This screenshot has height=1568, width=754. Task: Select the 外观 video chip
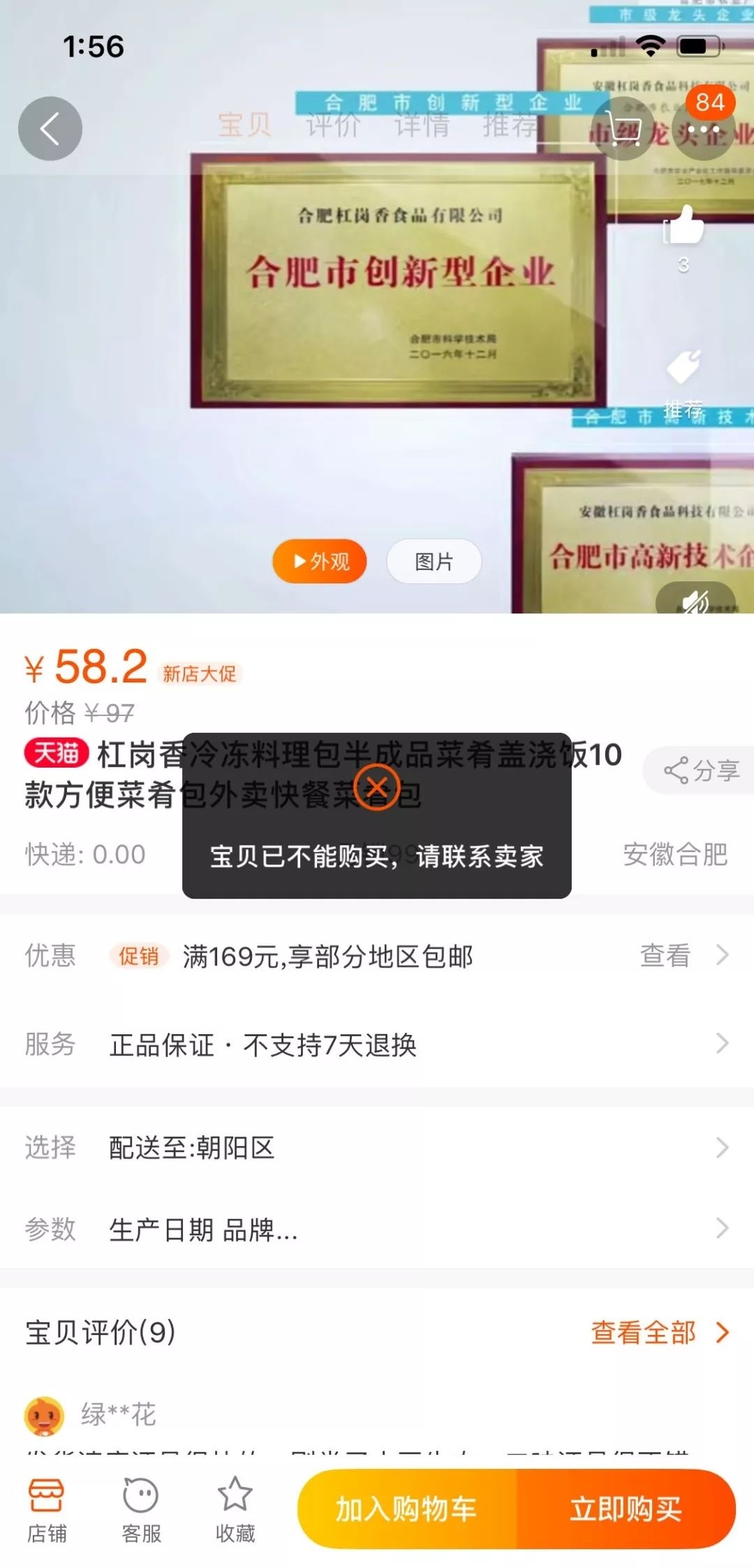[320, 561]
